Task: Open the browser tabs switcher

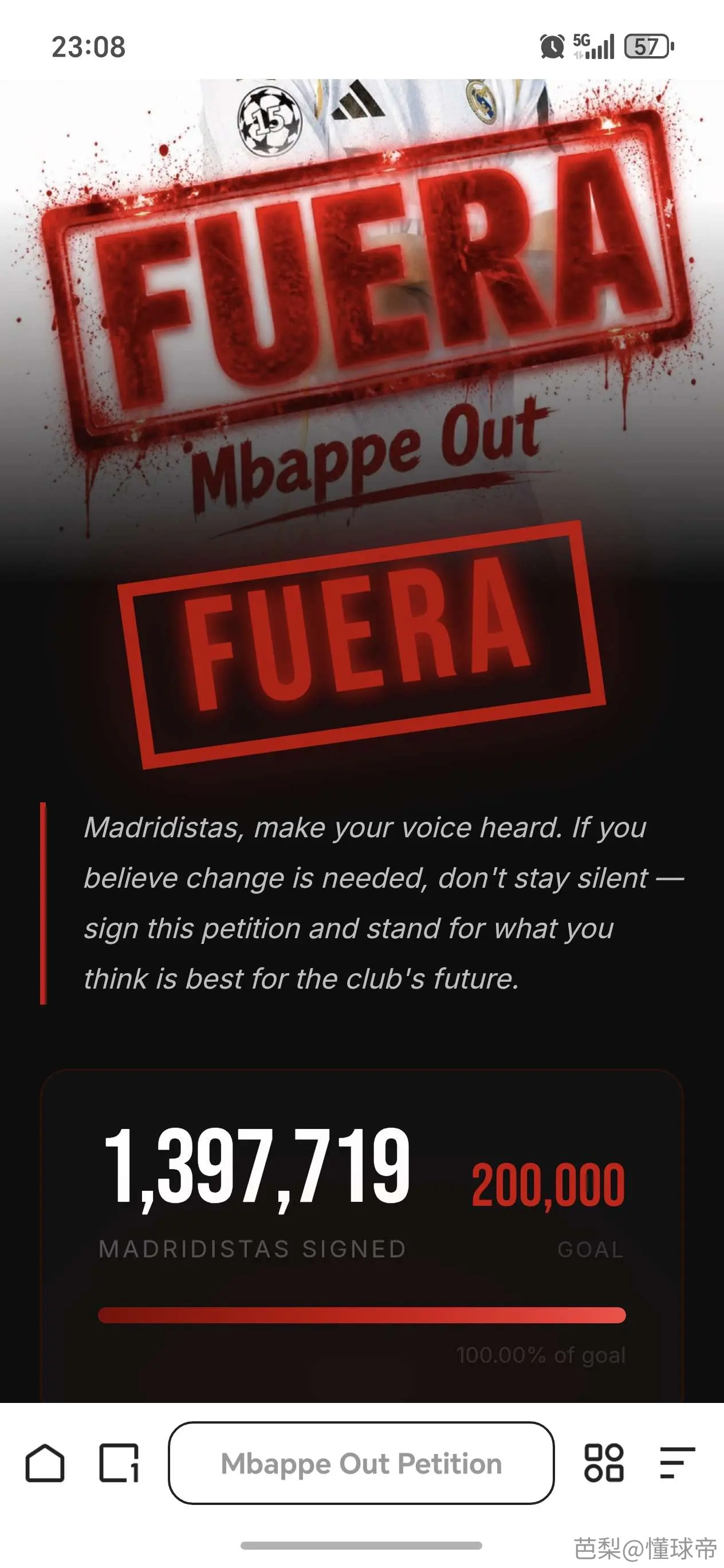Action: tap(119, 1463)
